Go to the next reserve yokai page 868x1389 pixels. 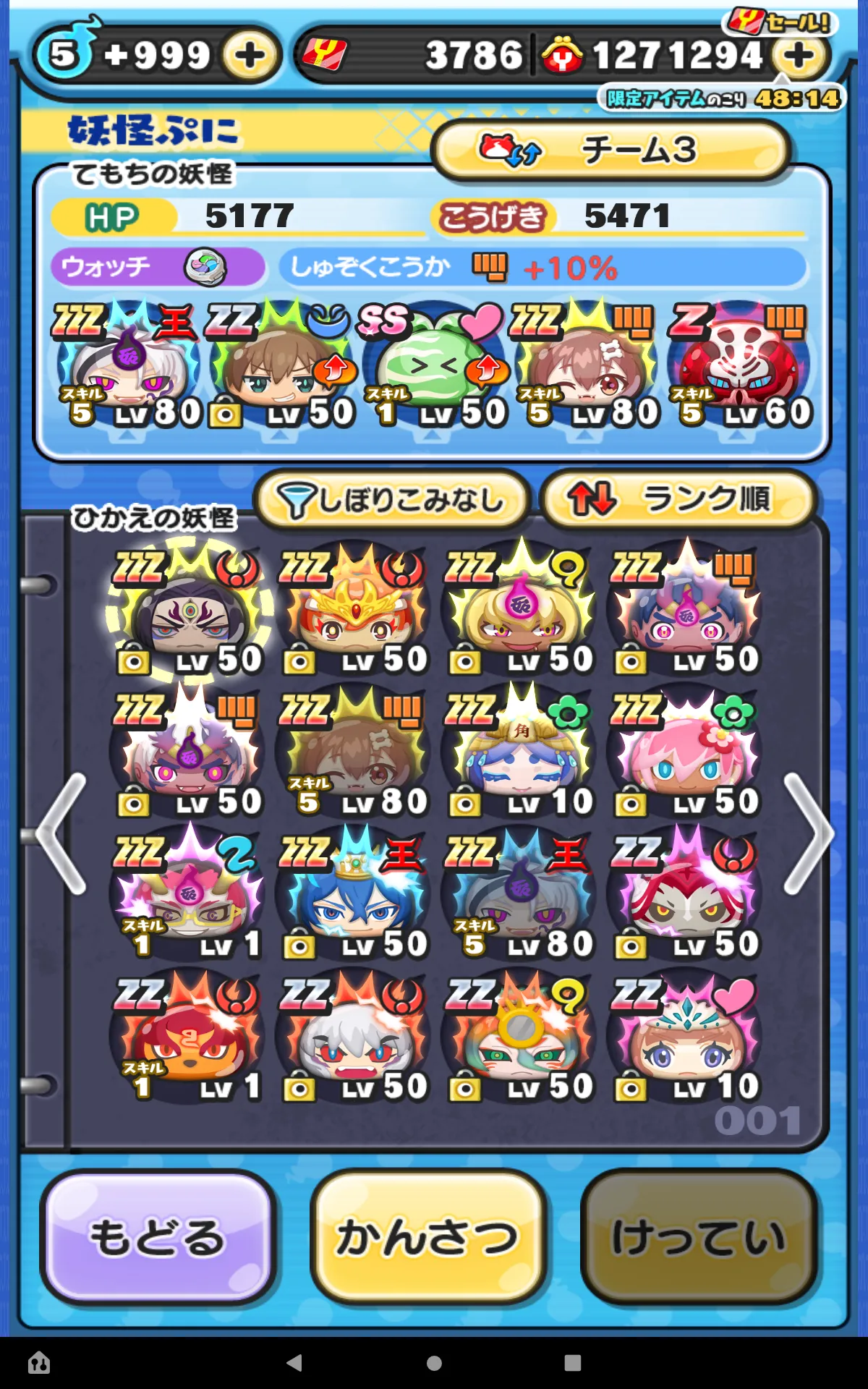[809, 834]
